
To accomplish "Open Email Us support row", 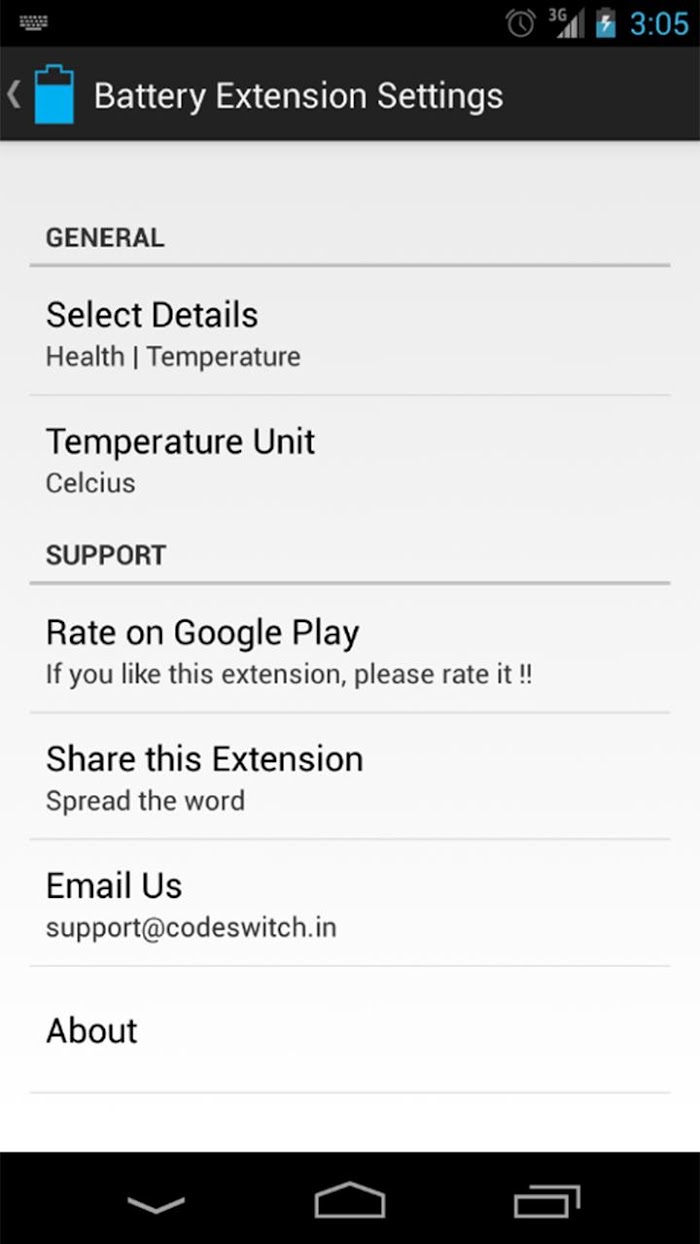I will (350, 903).
